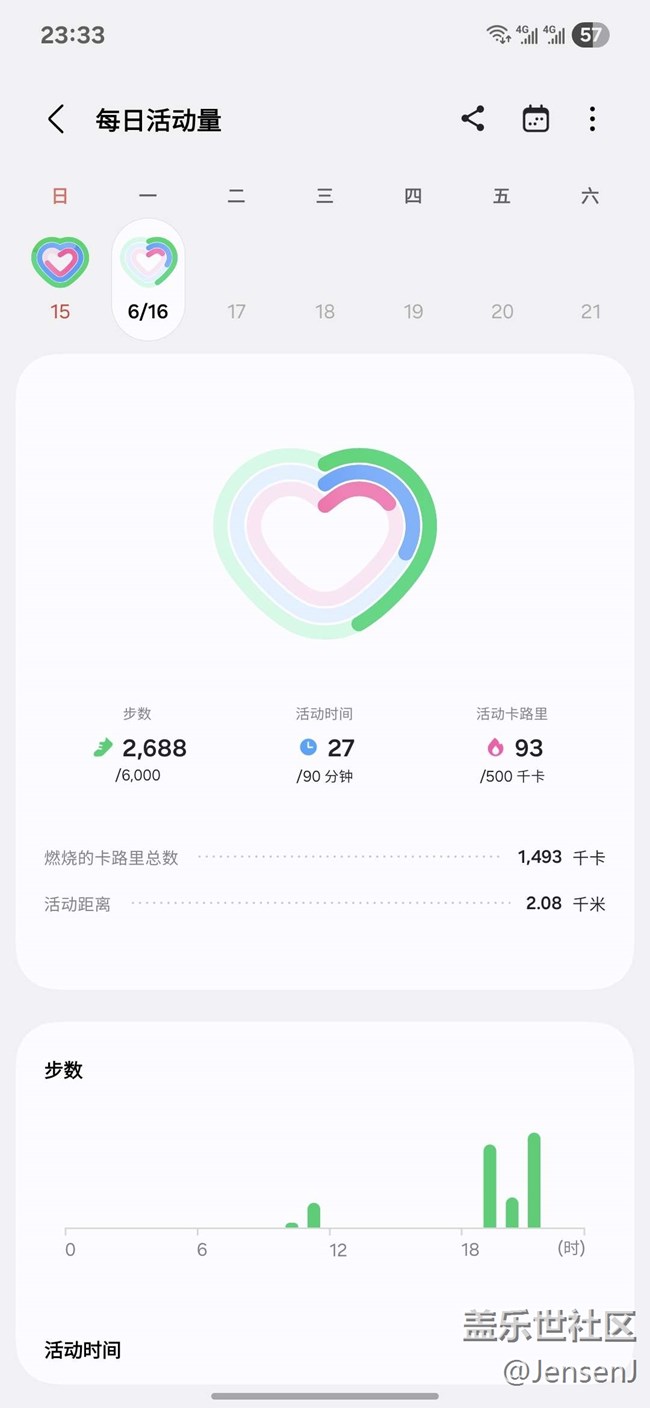Open the 活动卡路里 calories detail
The width and height of the screenshot is (650, 1408).
click(512, 745)
